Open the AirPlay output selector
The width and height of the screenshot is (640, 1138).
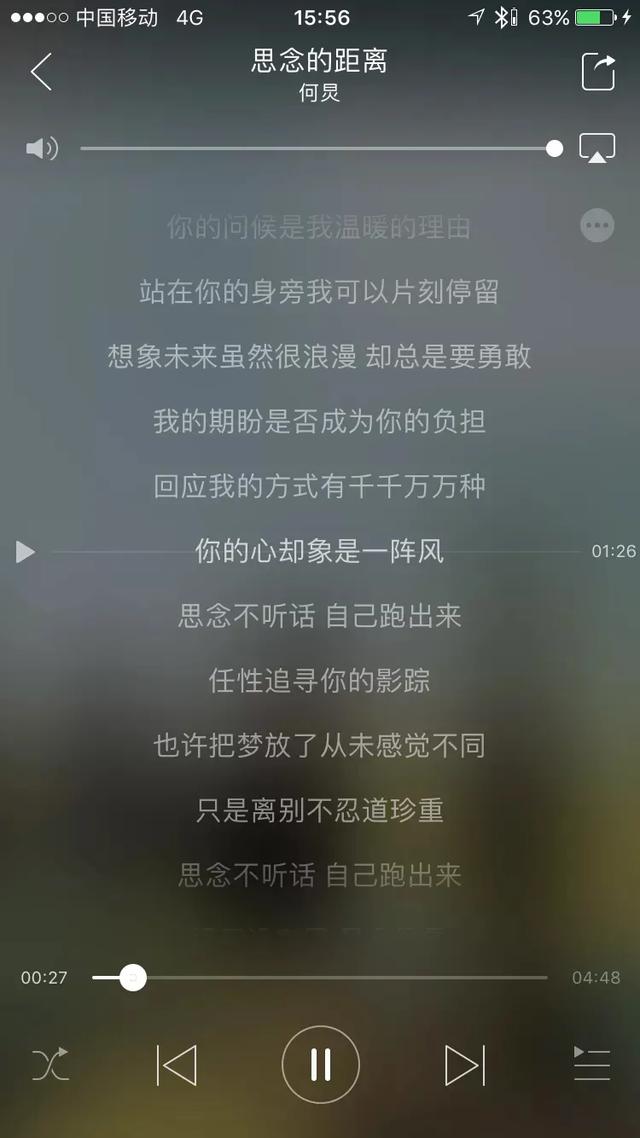pyautogui.click(x=597, y=149)
